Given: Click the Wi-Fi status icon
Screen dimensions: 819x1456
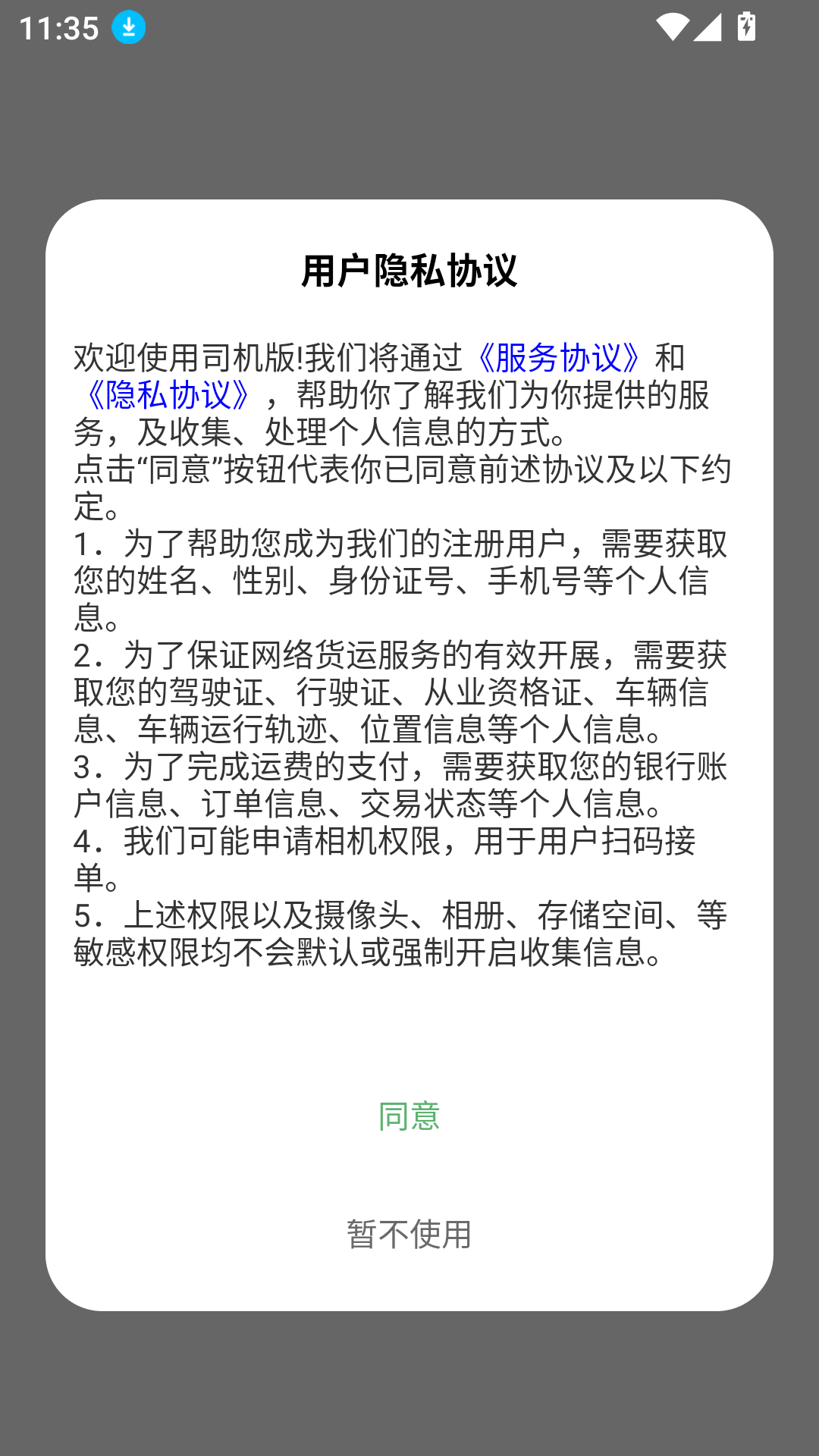Looking at the screenshot, I should (674, 25).
